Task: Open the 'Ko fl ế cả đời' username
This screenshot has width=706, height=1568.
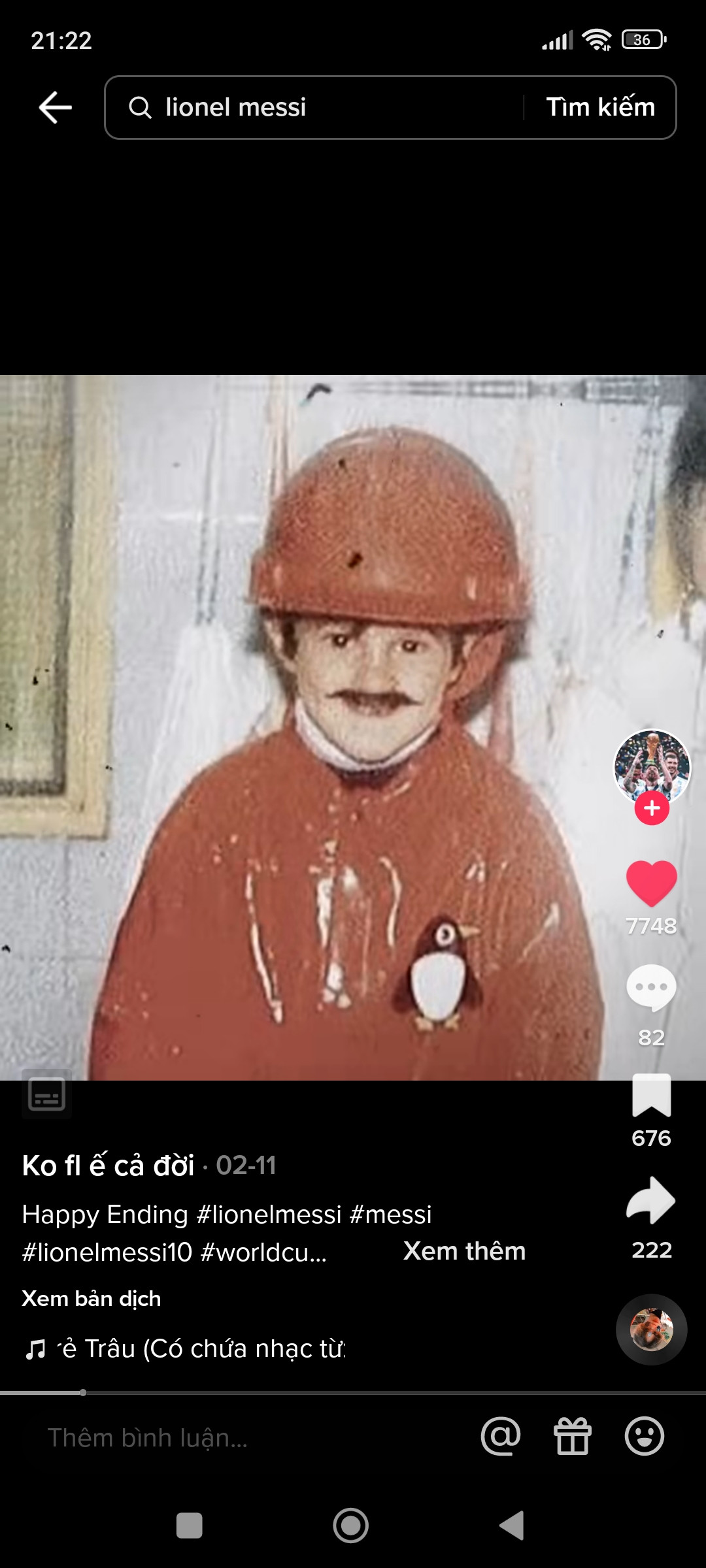Action: pyautogui.click(x=109, y=1166)
